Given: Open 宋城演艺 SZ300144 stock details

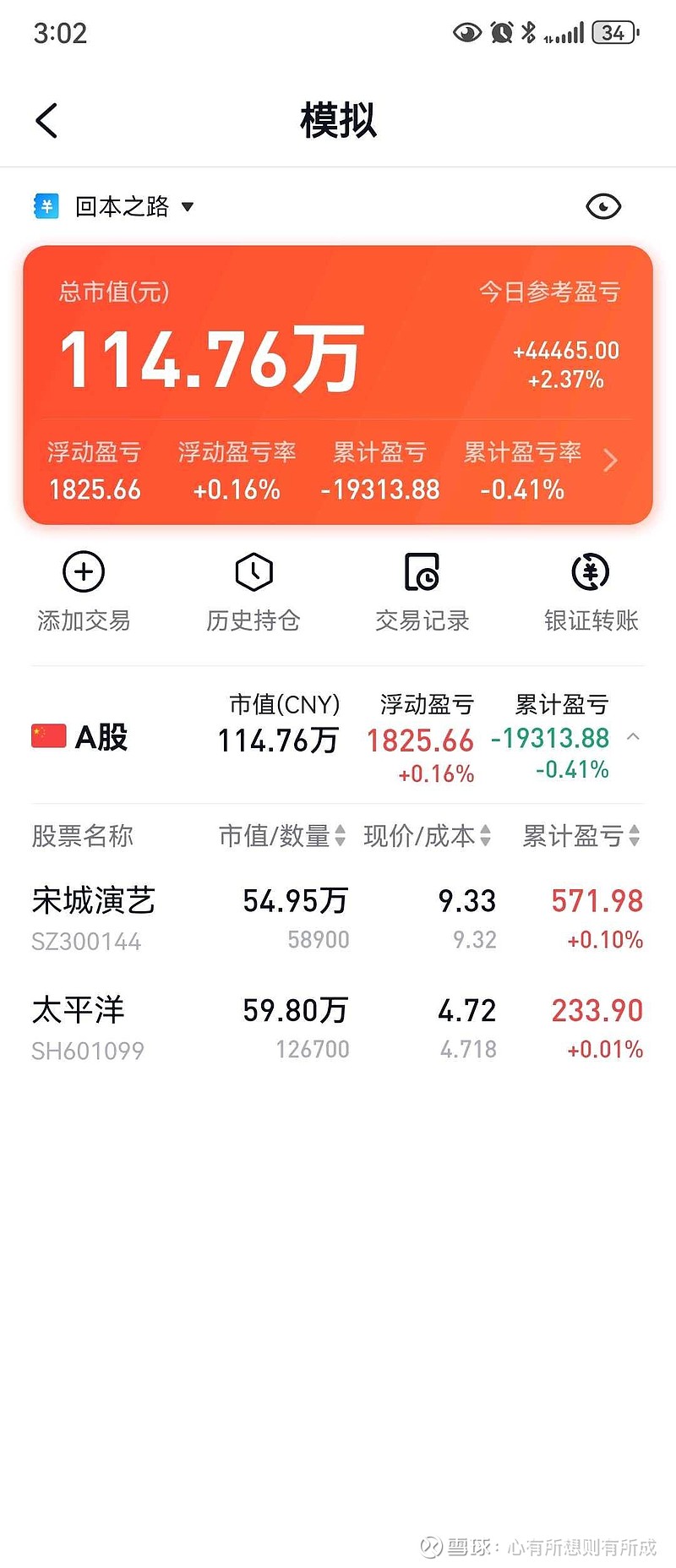Looking at the screenshot, I should click(x=93, y=917).
